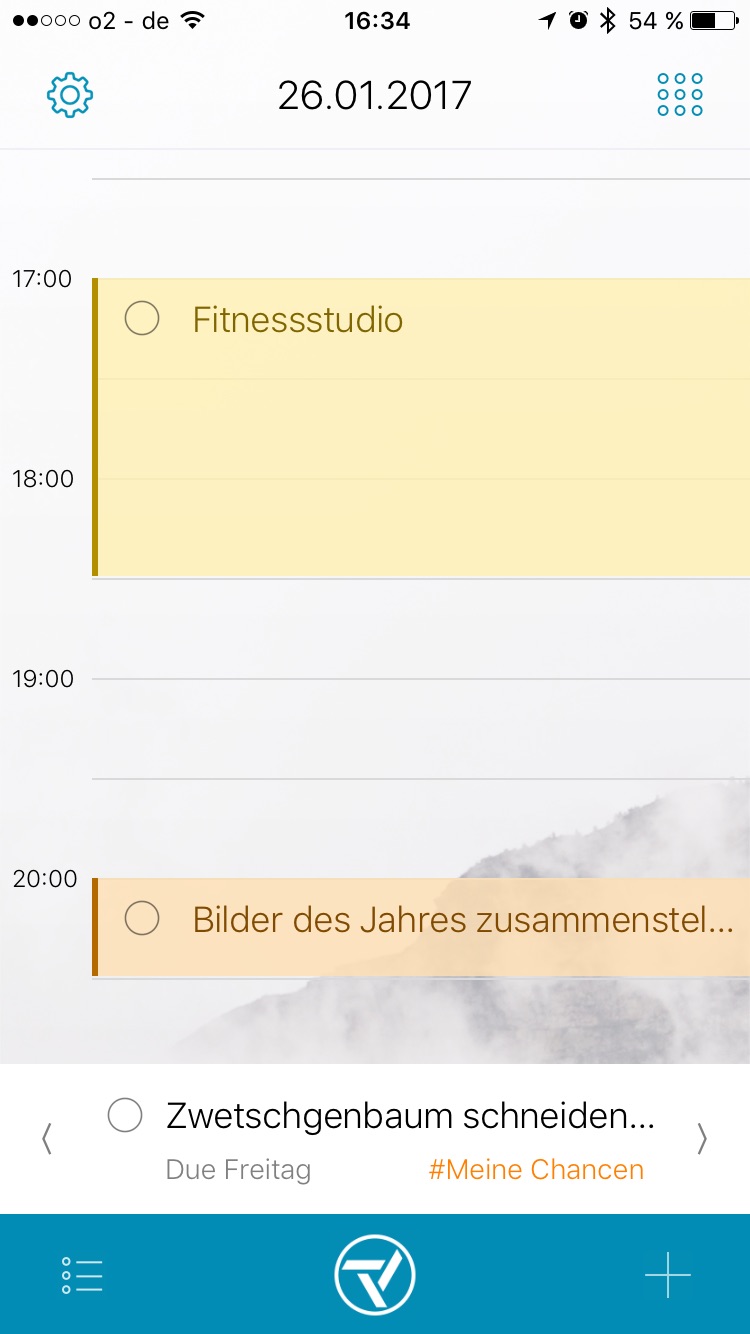Open Bilder des Jahres zusammenstellen entry

tap(421, 927)
